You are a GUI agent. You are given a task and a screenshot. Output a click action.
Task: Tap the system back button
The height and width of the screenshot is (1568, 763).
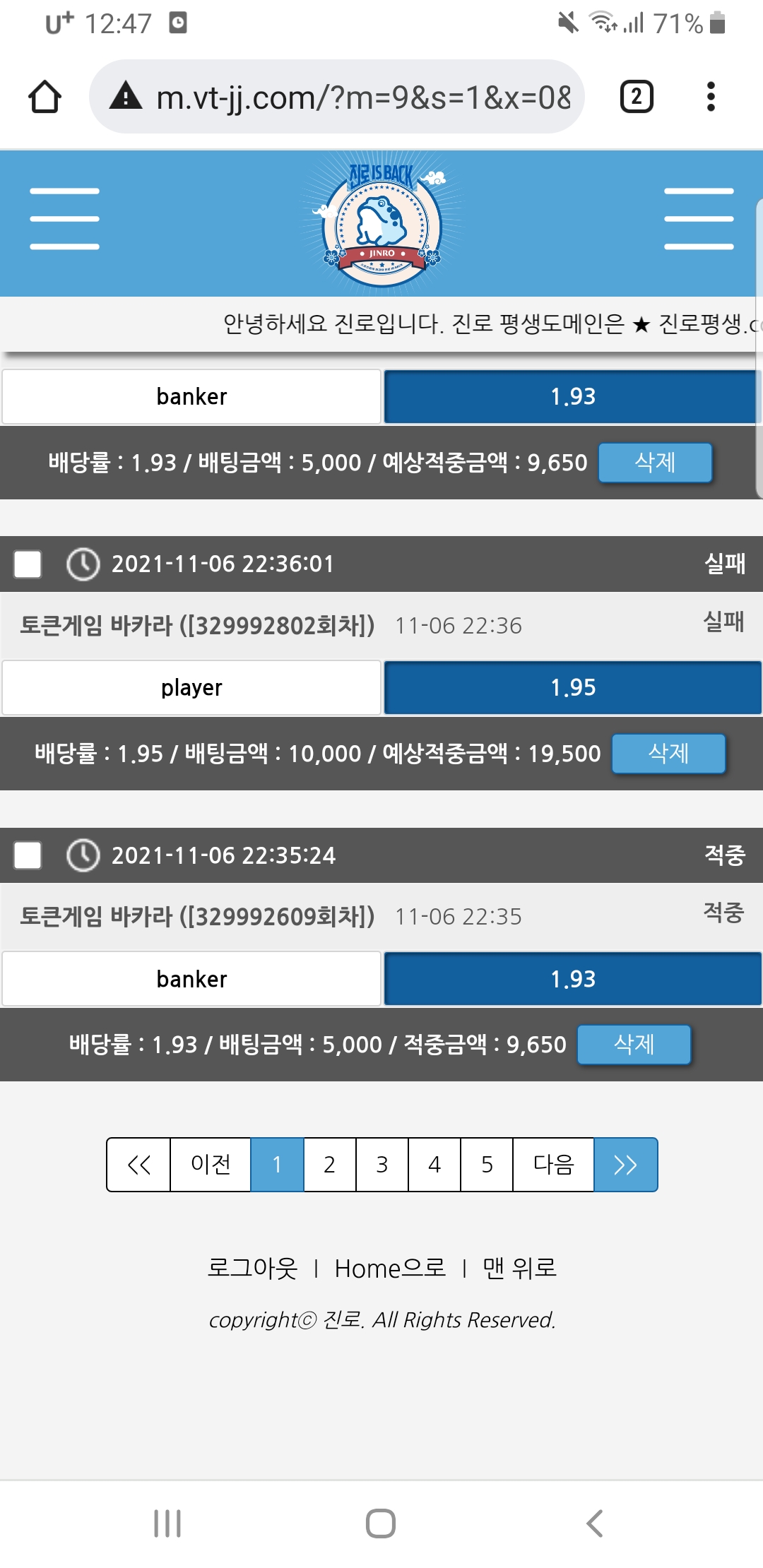tap(594, 1524)
